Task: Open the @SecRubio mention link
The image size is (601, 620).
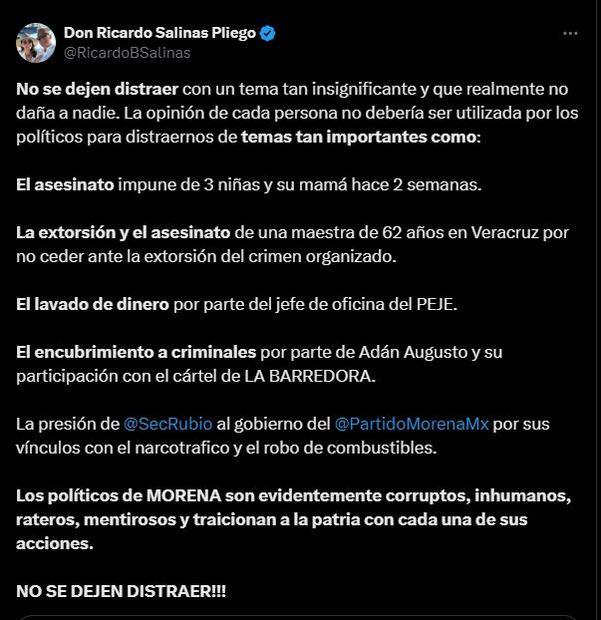Action: [x=167, y=424]
